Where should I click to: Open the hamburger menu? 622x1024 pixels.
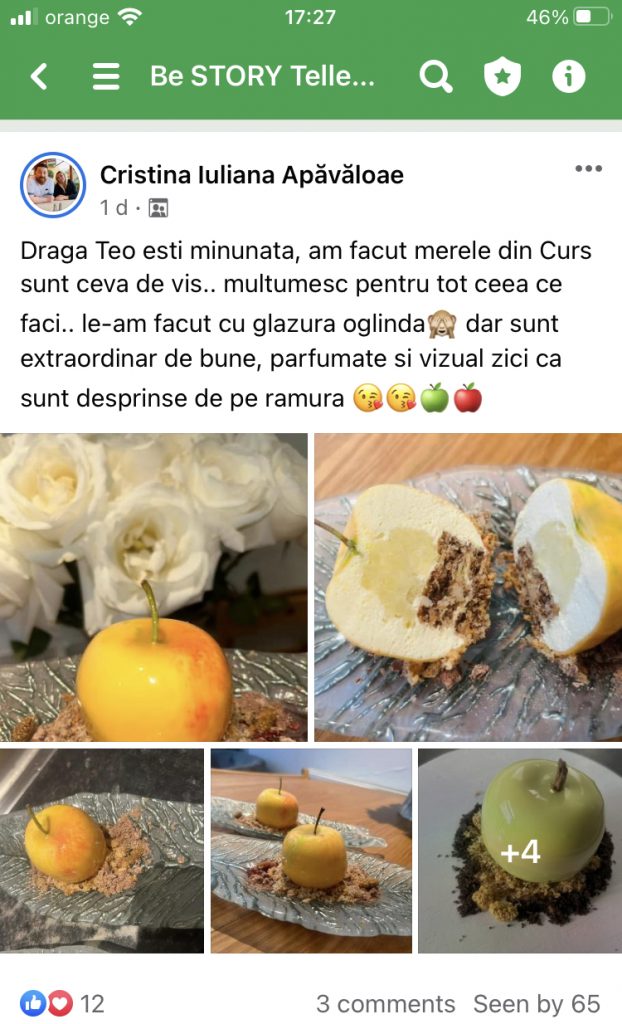pyautogui.click(x=106, y=77)
